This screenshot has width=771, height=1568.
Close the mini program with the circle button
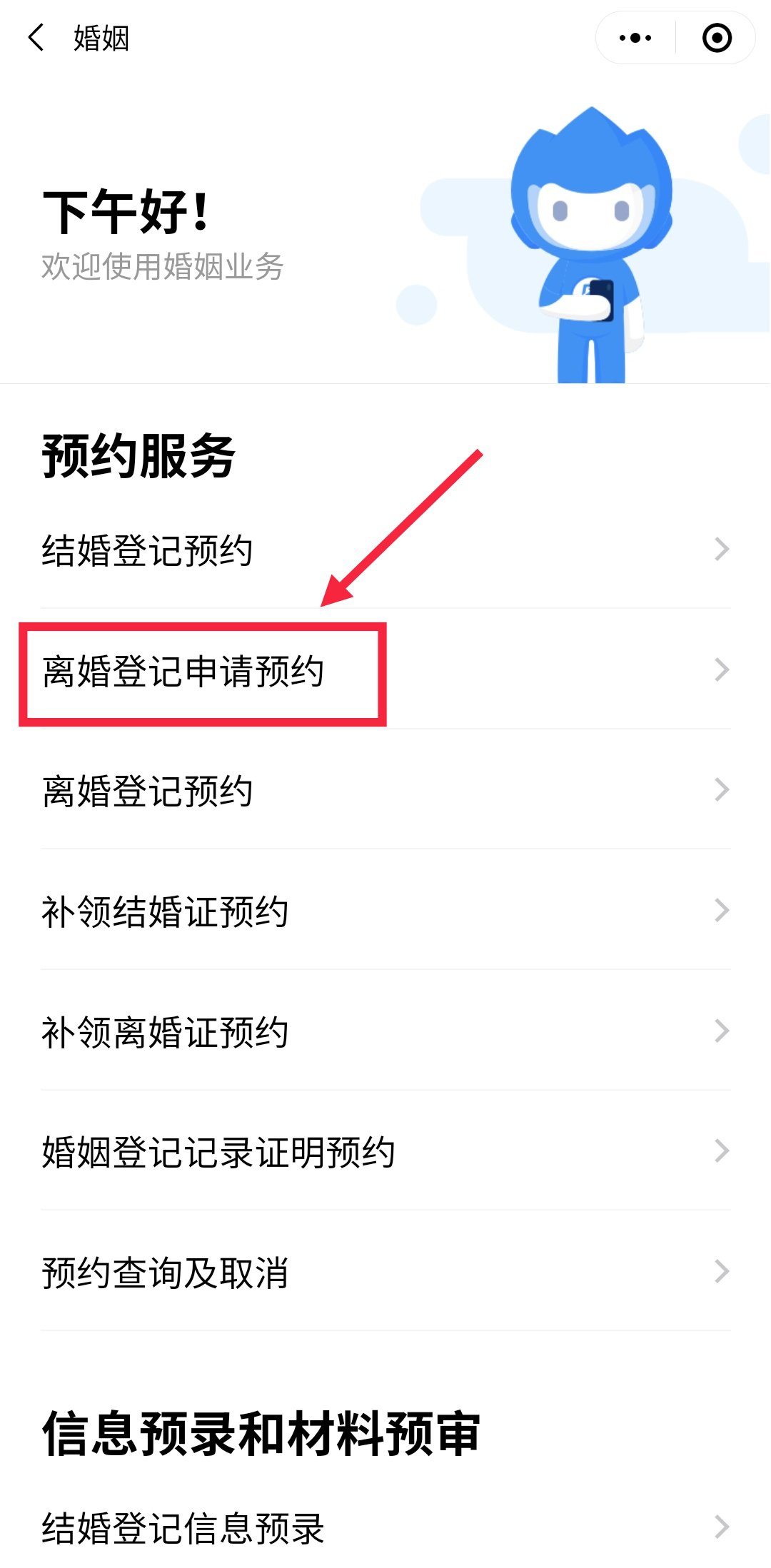[x=717, y=38]
